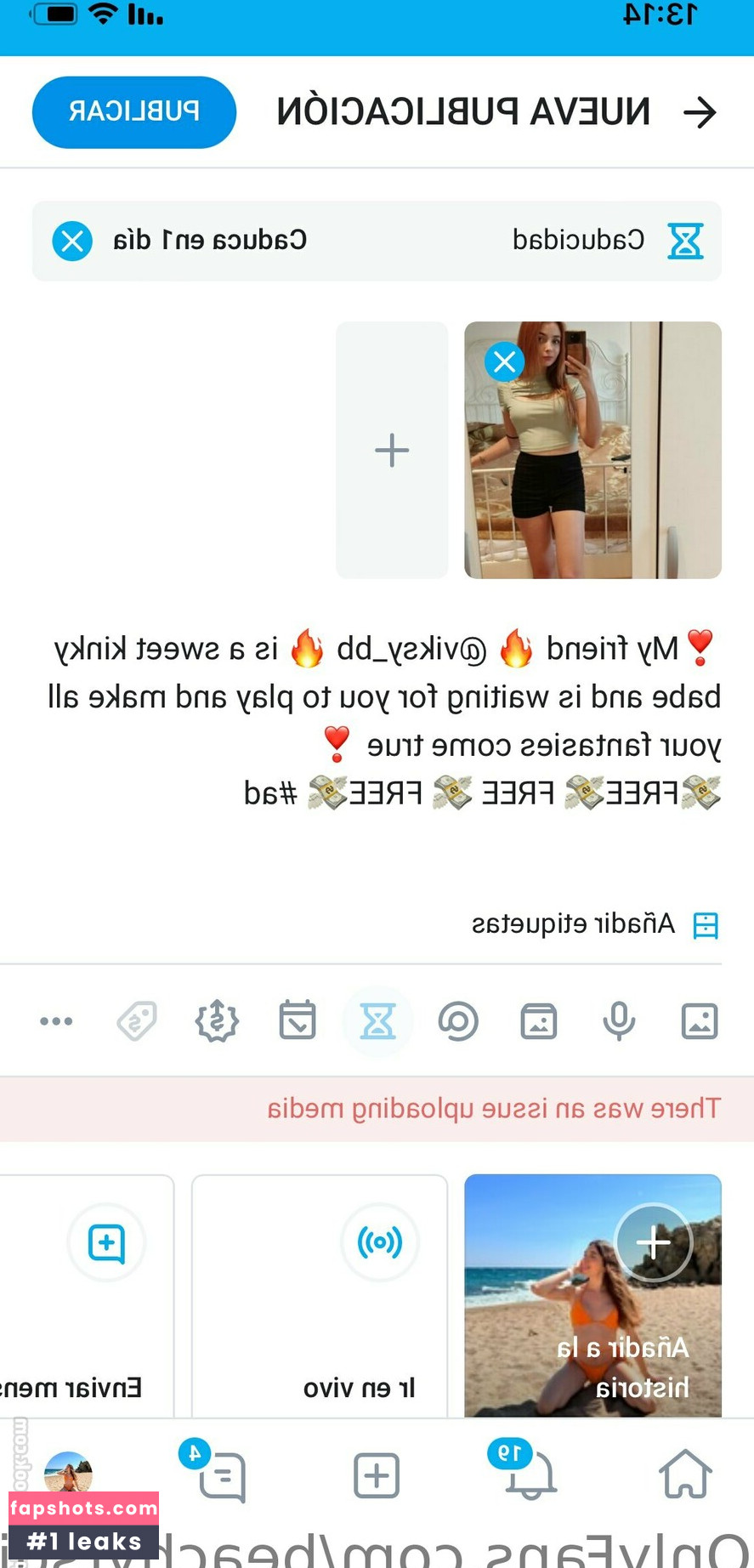The width and height of the screenshot is (754, 1568).
Task: Go to the Home tab
Action: tap(685, 1474)
